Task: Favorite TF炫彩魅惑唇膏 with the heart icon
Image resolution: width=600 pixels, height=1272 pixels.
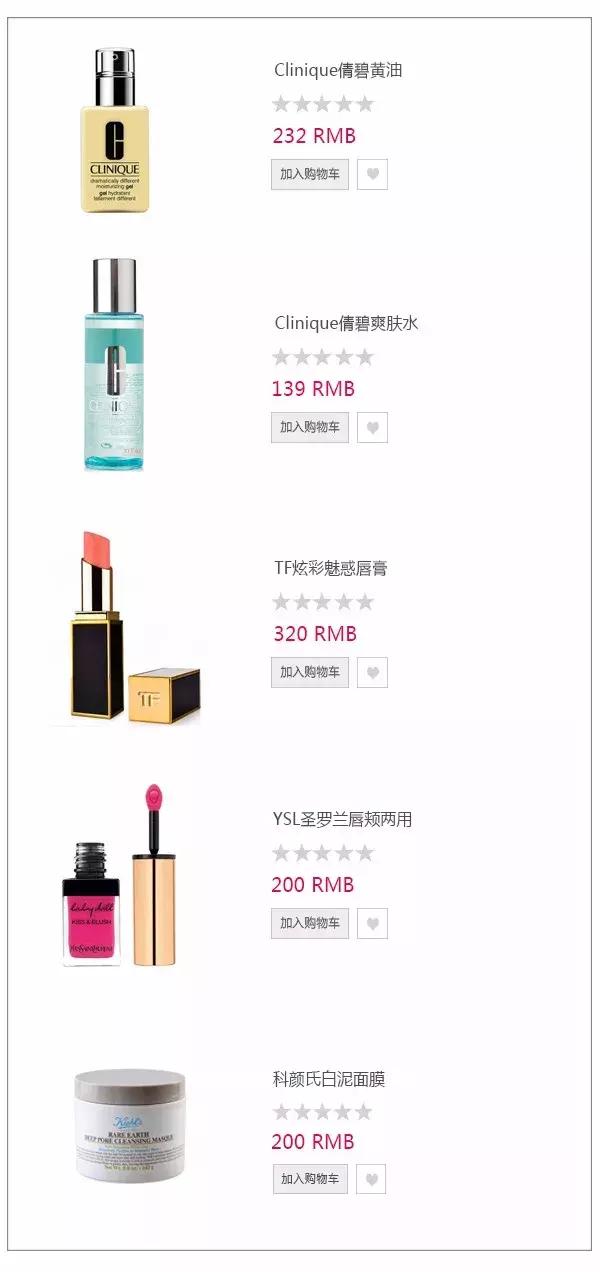Action: click(372, 672)
